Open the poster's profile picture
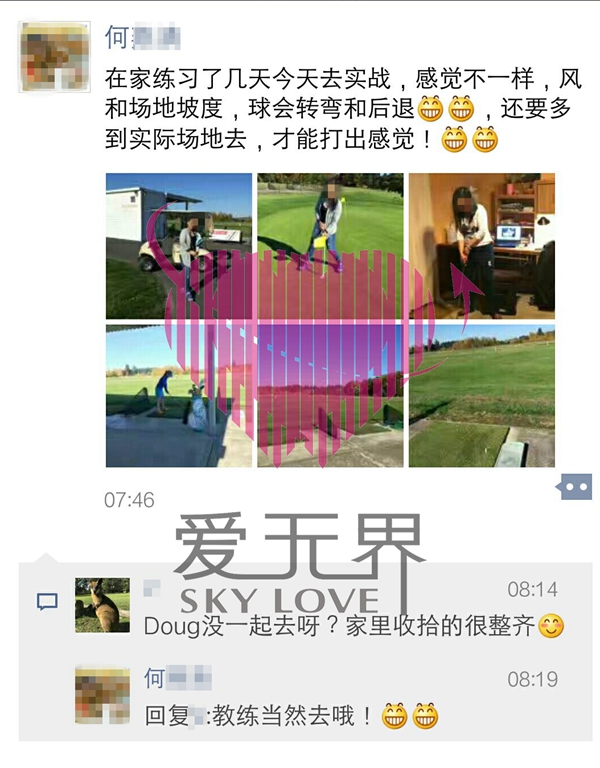The image size is (600, 768). tap(54, 57)
